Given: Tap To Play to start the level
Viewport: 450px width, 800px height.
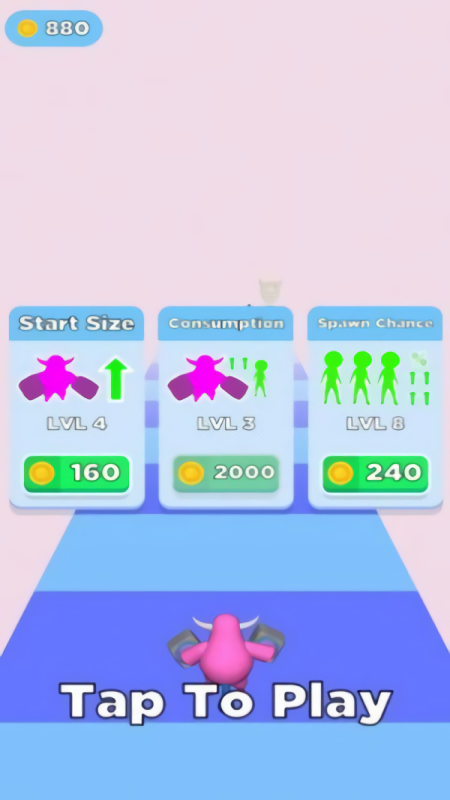Looking at the screenshot, I should pos(226,701).
